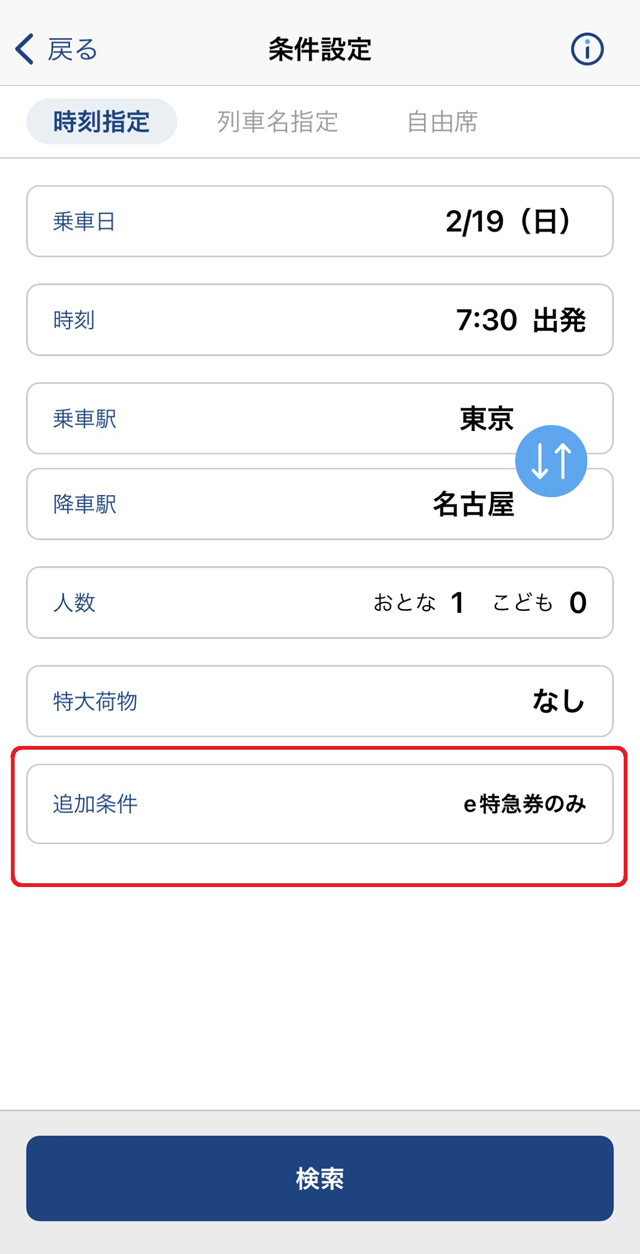Viewport: 640px width, 1254px height.
Task: Adjust the 人数 passenger count
Action: click(x=320, y=602)
